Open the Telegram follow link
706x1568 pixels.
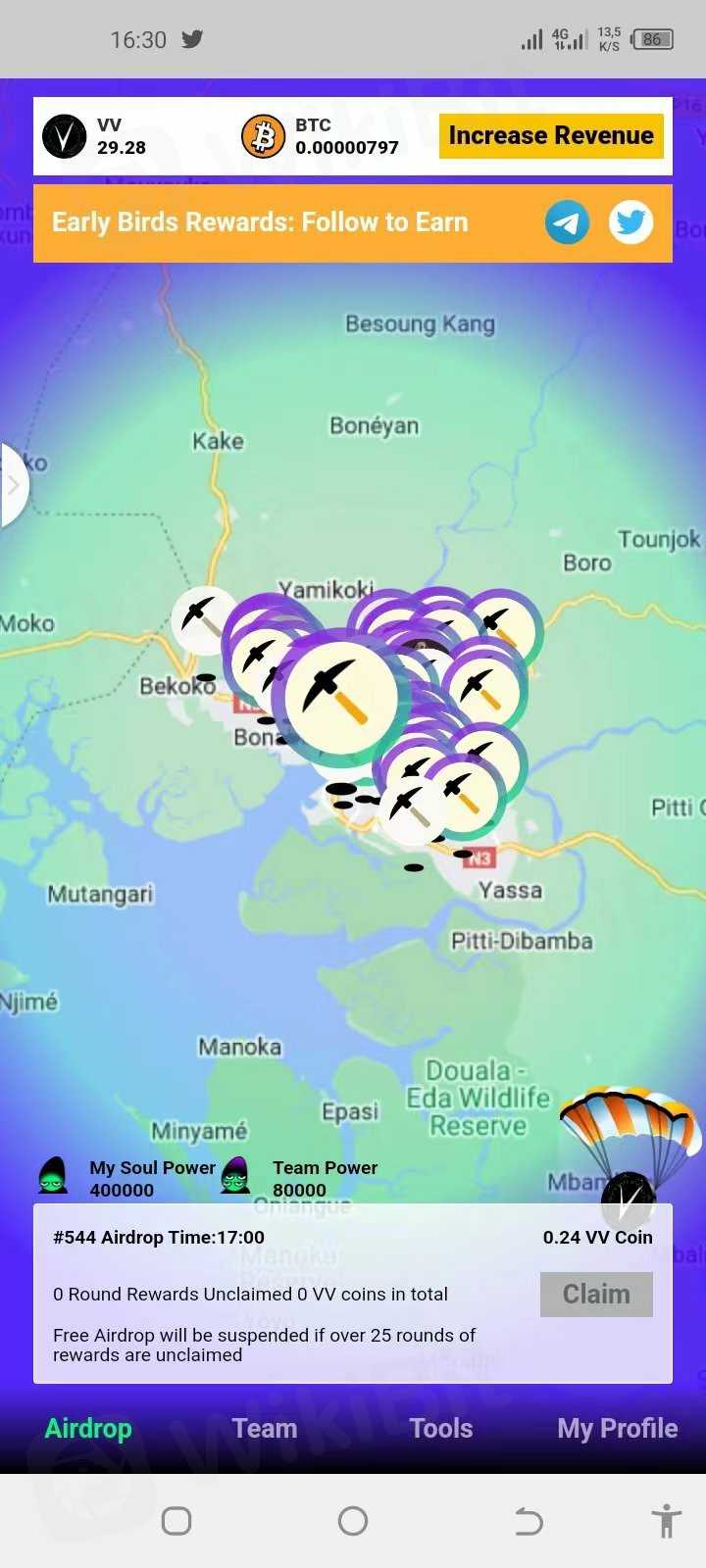[x=567, y=222]
